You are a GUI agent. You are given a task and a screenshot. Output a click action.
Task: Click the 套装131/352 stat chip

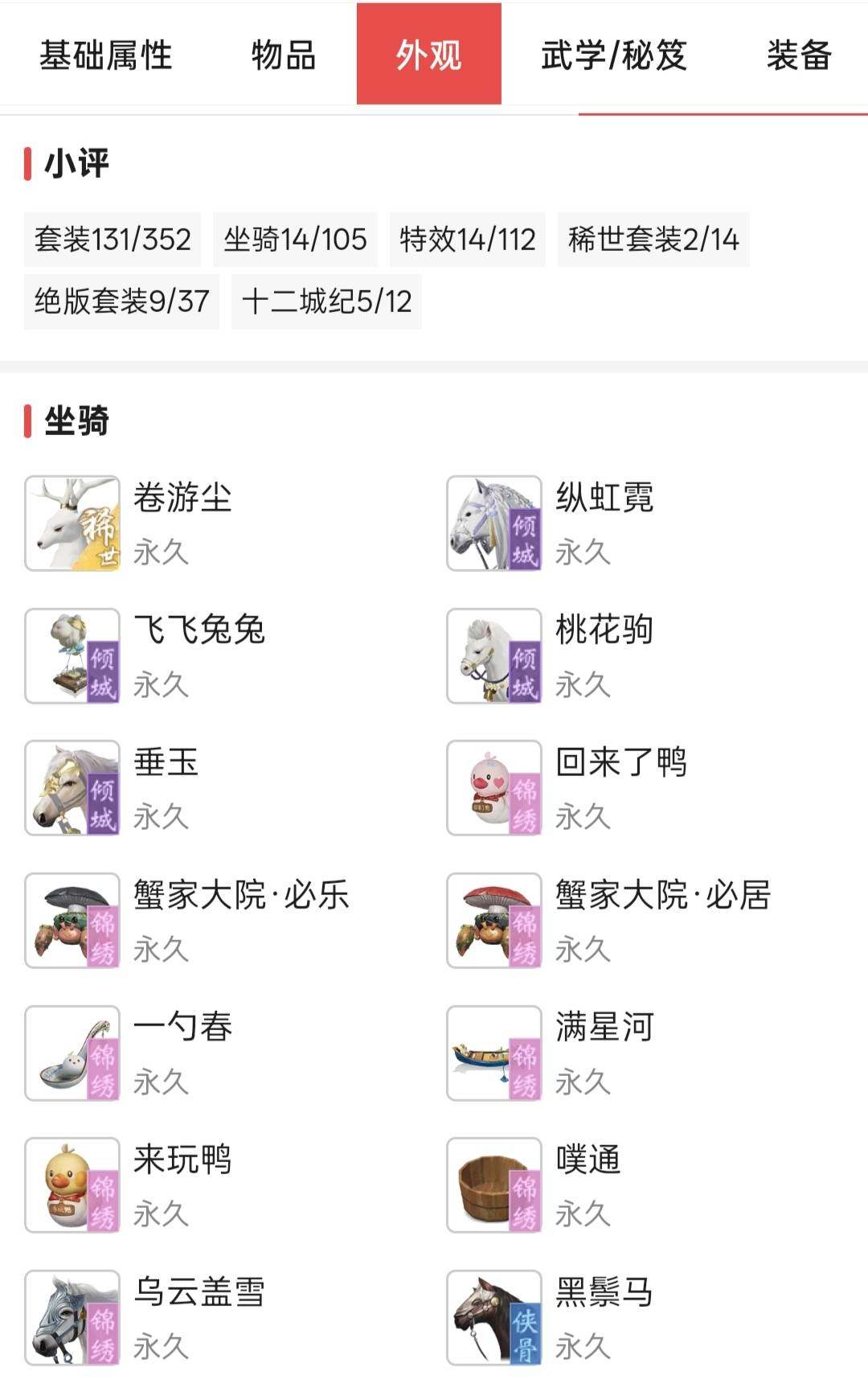pyautogui.click(x=113, y=238)
